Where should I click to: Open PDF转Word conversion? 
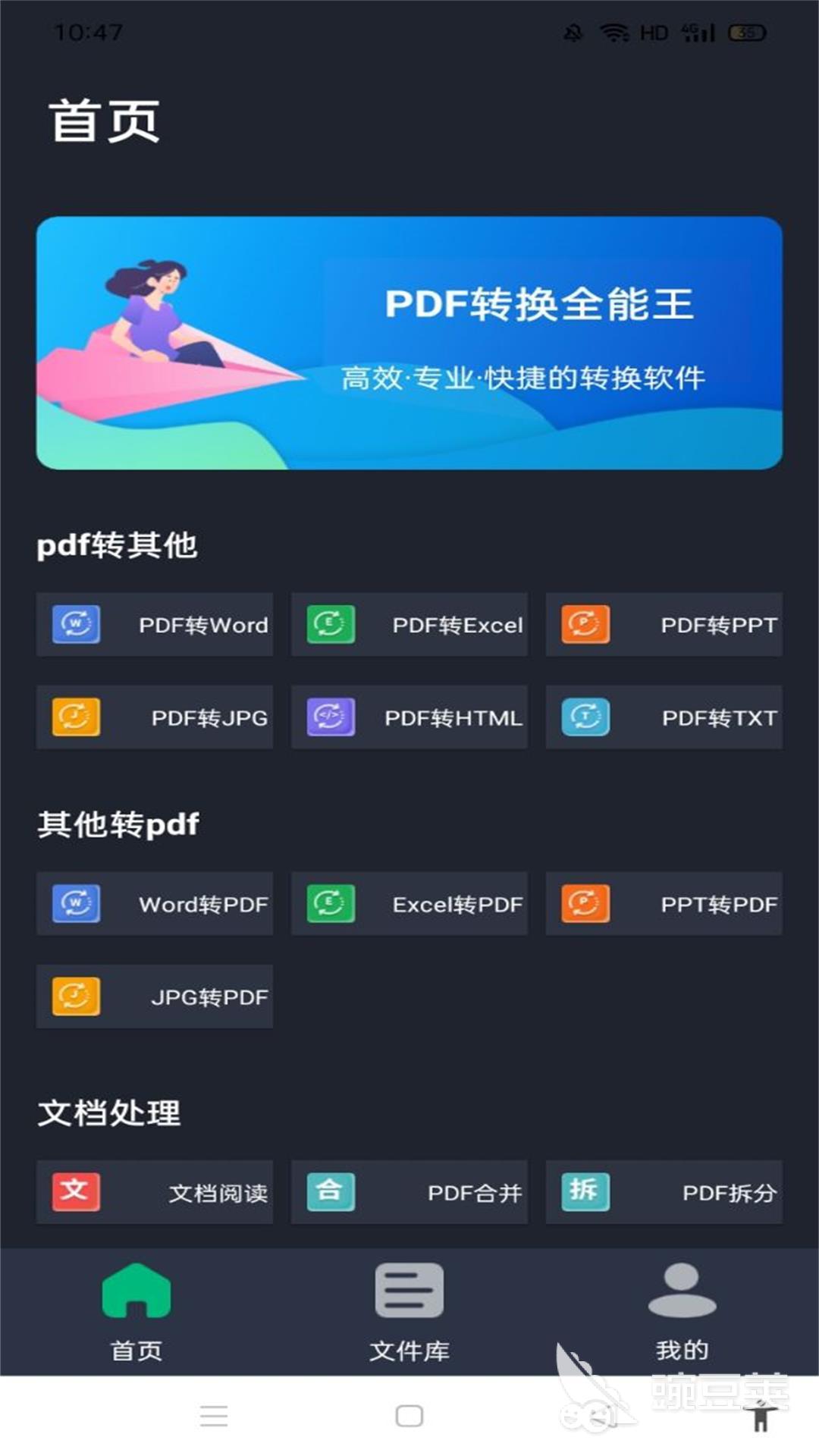[x=155, y=624]
